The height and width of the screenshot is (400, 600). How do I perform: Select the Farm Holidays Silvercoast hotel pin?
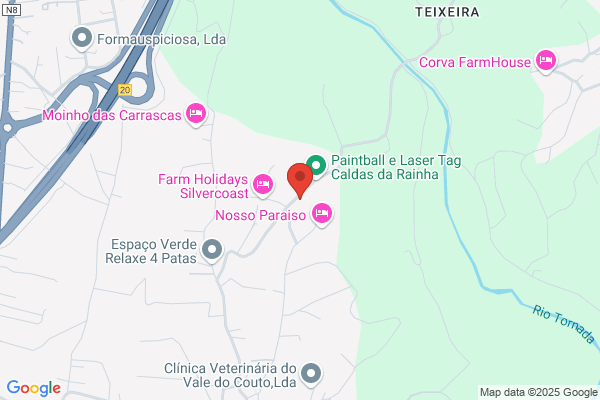[263, 185]
